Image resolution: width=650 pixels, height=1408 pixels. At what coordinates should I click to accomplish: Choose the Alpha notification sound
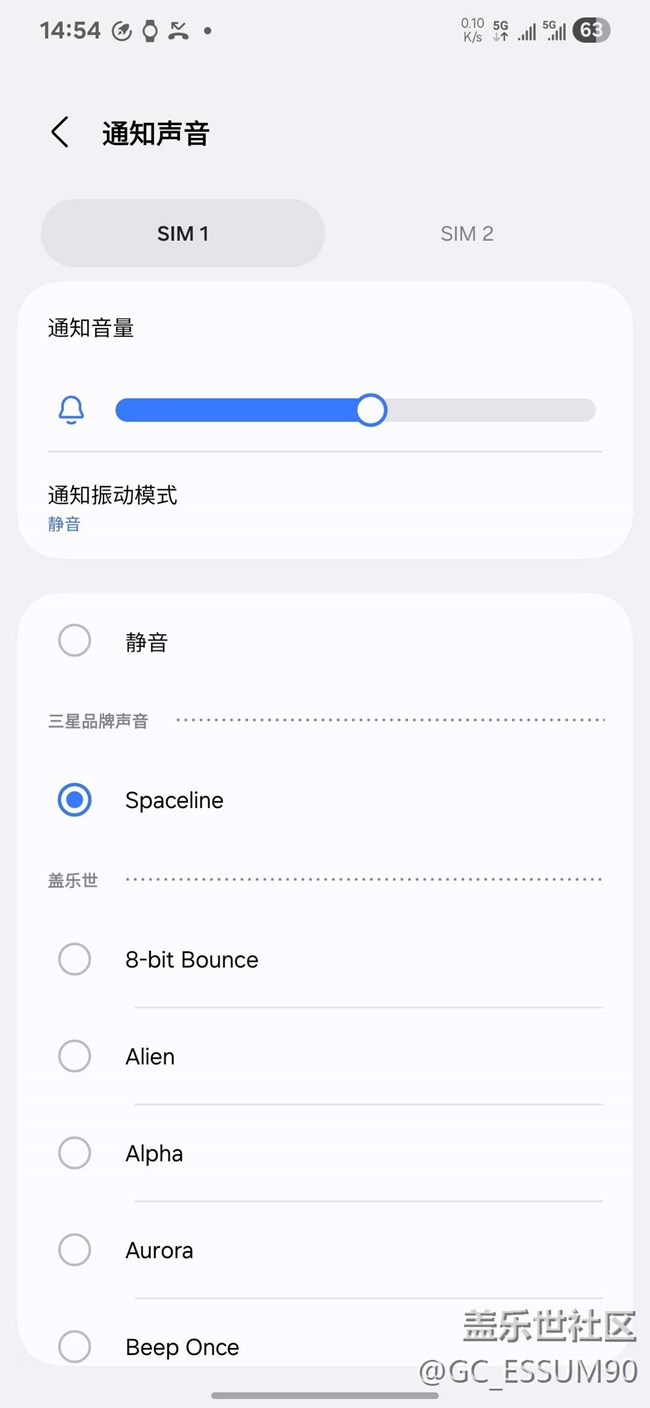[154, 1154]
